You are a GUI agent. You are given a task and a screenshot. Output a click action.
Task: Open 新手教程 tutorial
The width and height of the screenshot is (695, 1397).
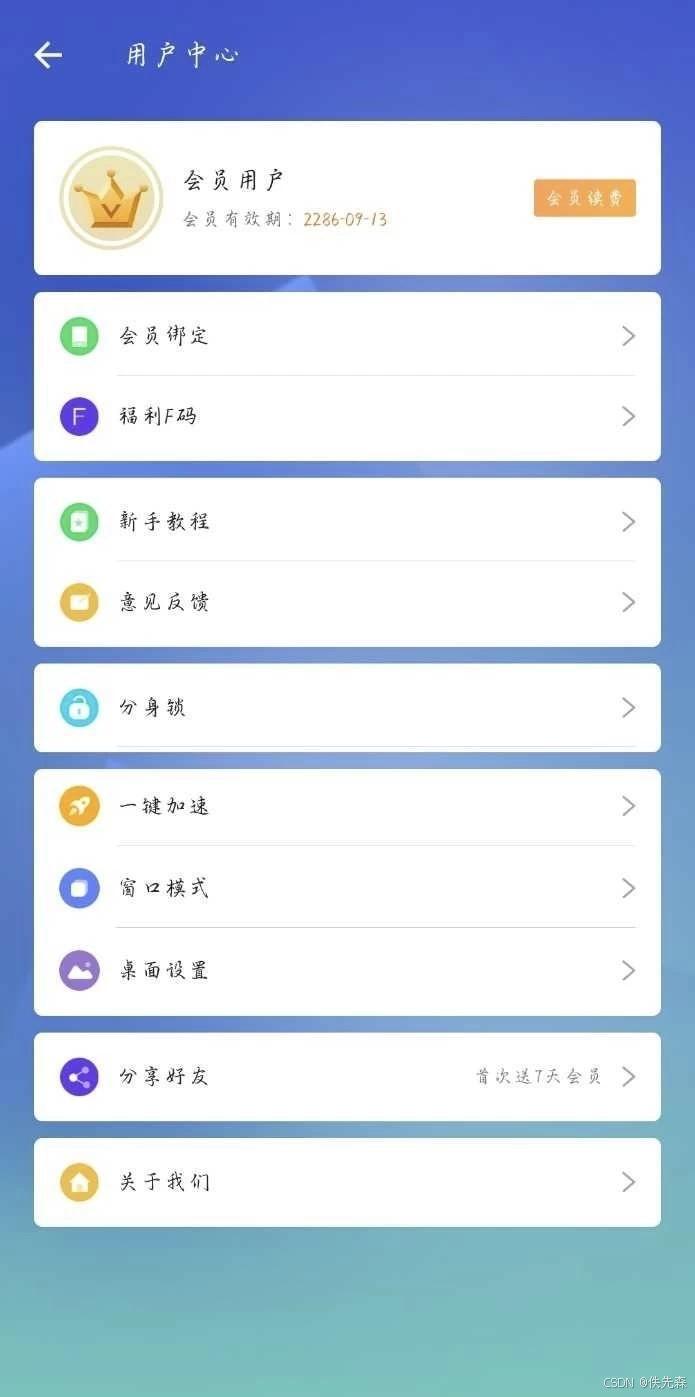coord(347,521)
